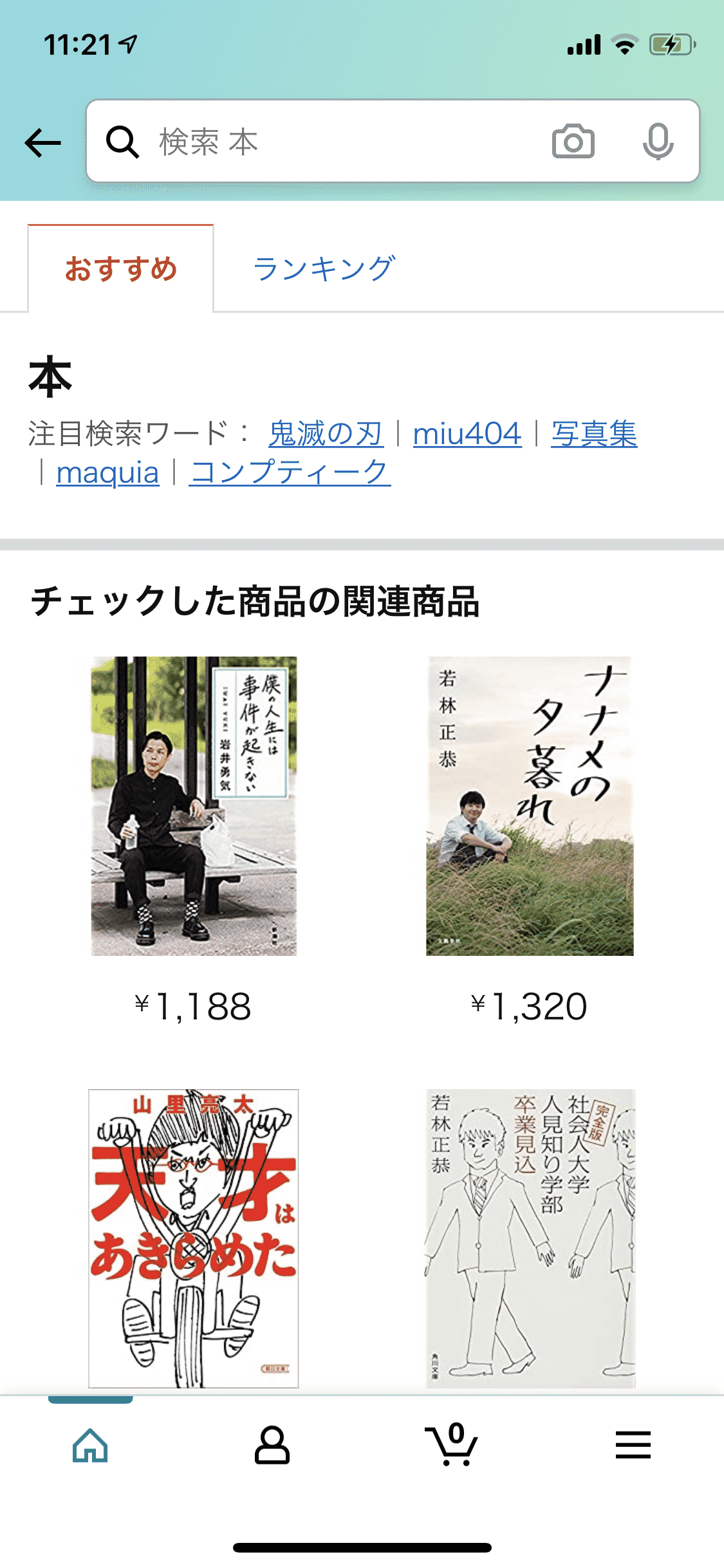This screenshot has height=1568, width=724.
Task: Go to the Home tab
Action: (90, 1446)
